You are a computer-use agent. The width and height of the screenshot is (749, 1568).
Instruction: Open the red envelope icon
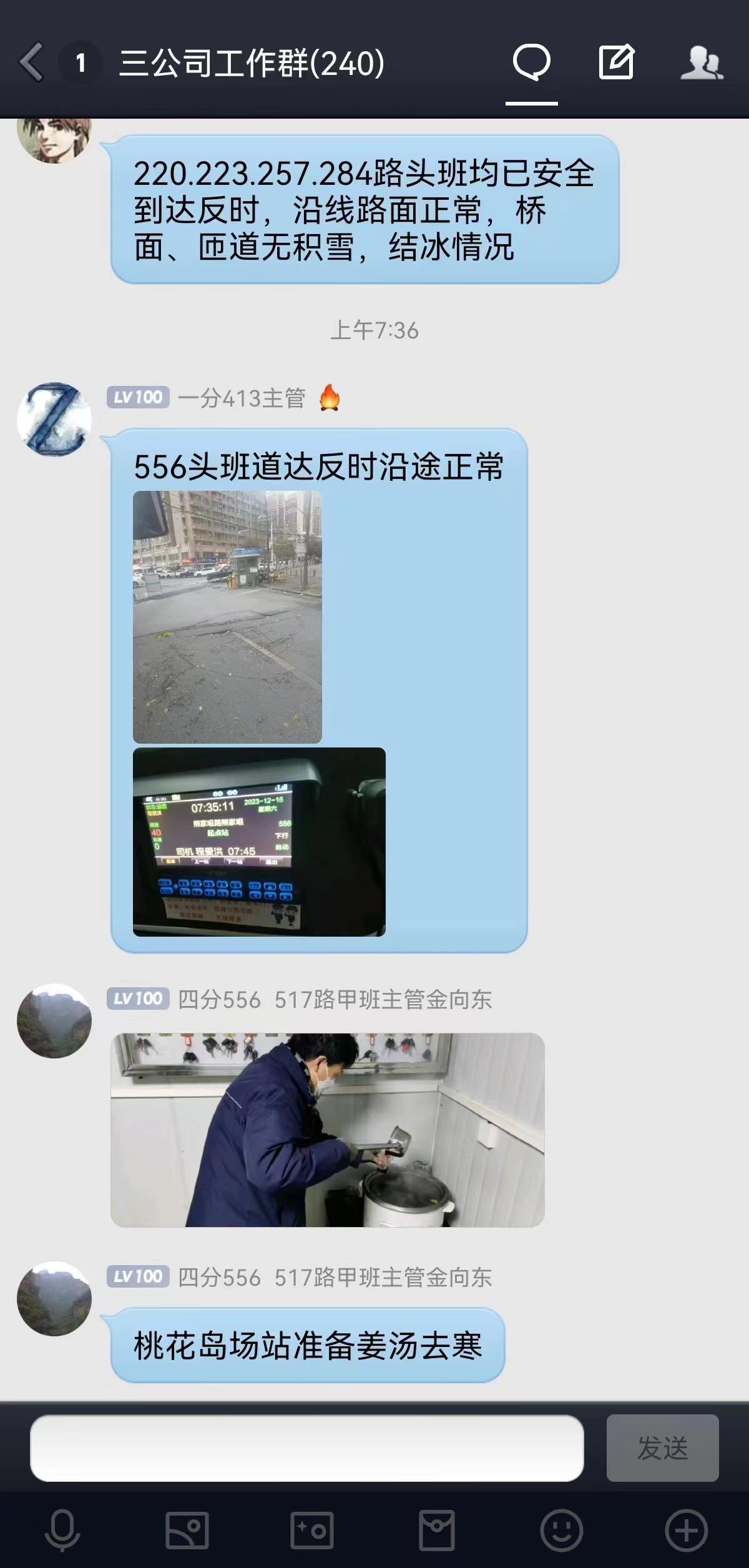click(436, 1530)
